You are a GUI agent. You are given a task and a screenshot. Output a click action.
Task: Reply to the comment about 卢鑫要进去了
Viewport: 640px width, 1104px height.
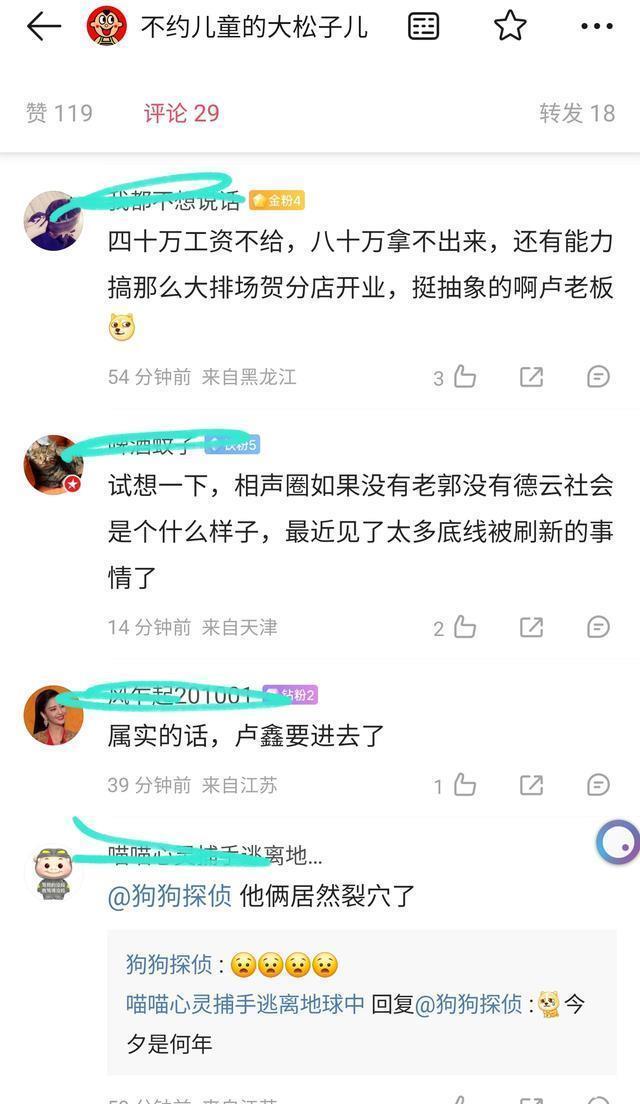[598, 785]
